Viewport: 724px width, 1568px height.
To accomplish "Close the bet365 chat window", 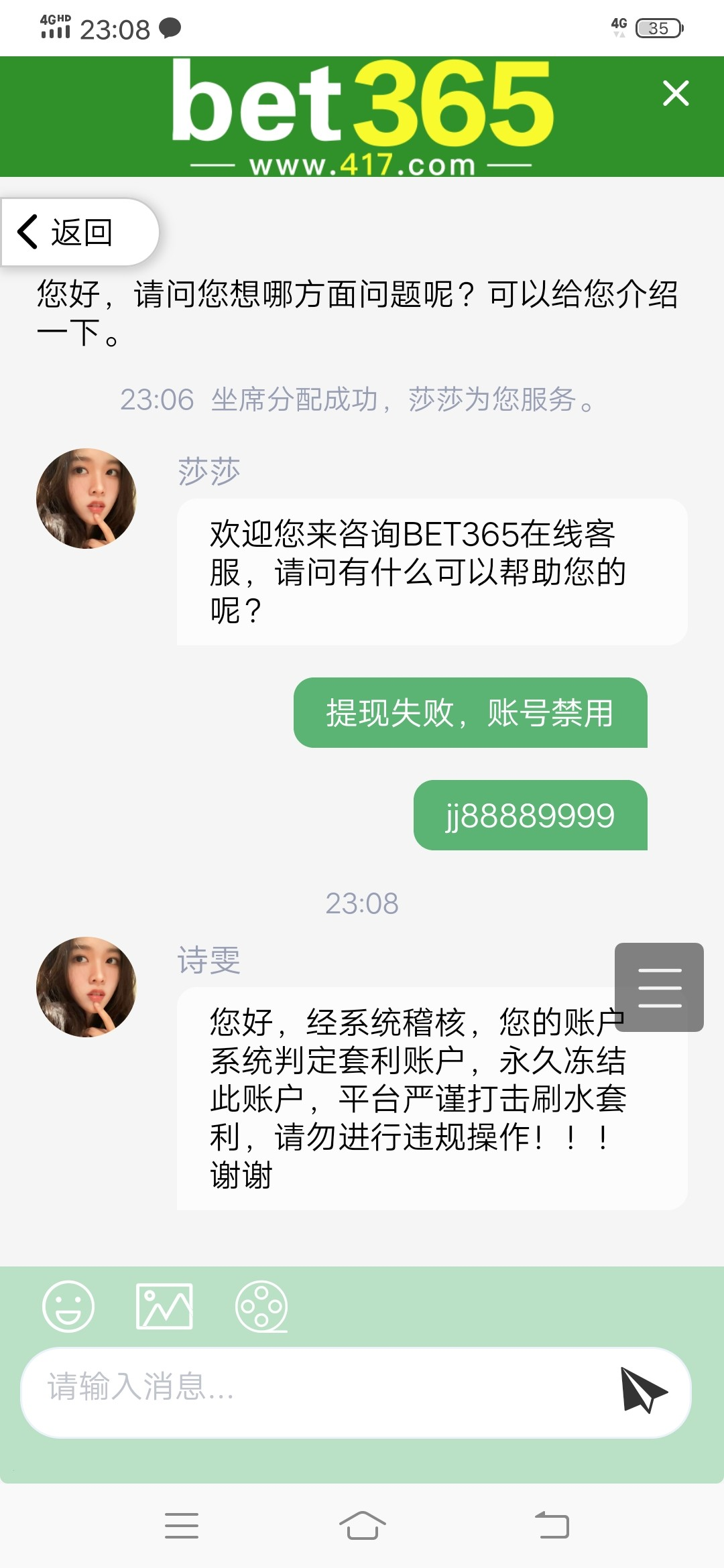I will (x=675, y=93).
